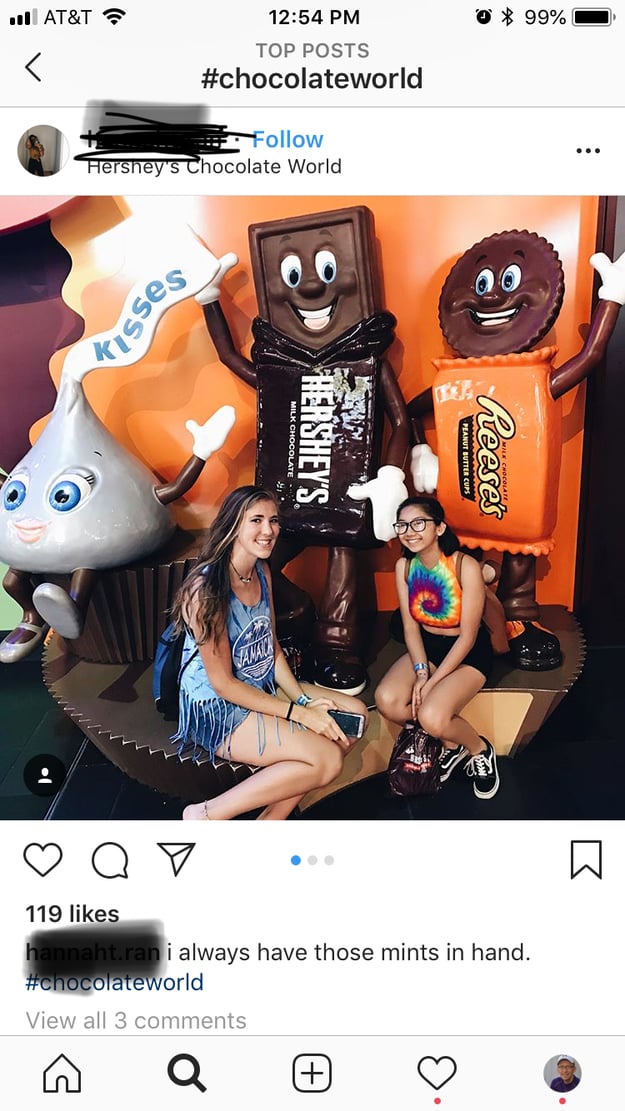View the 119 likes list
This screenshot has width=625, height=1111.
click(72, 913)
